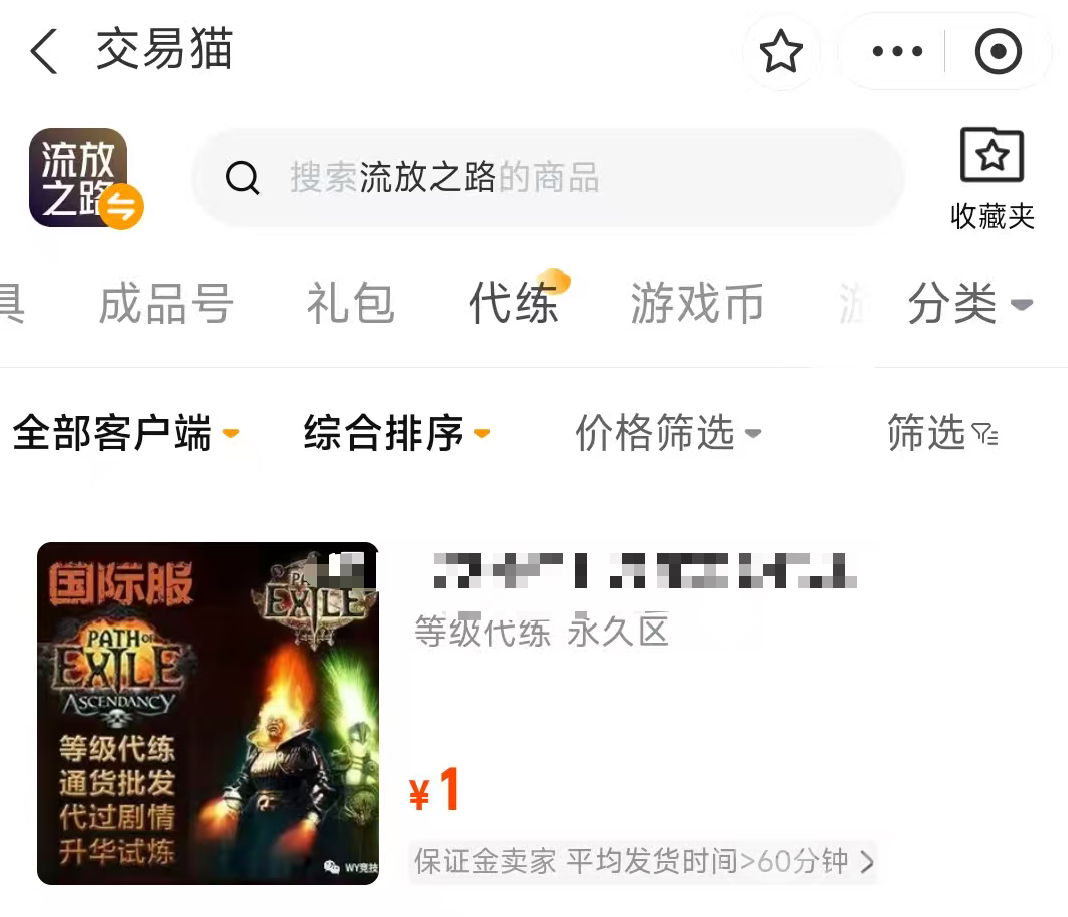Expand the 价格筛选 price filter
This screenshot has width=1068, height=917.
tap(667, 434)
